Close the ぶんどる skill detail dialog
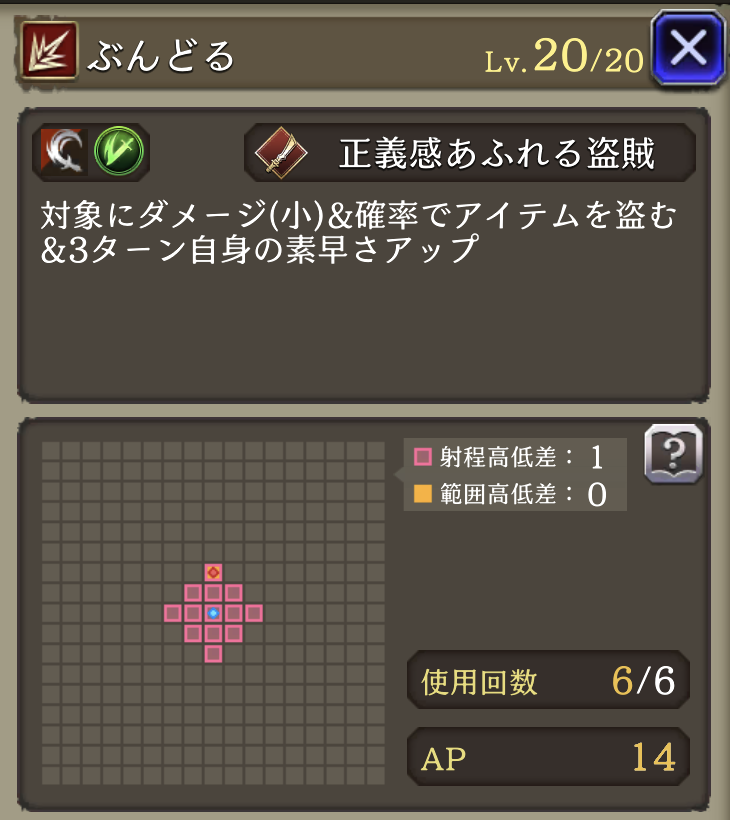 tap(687, 48)
